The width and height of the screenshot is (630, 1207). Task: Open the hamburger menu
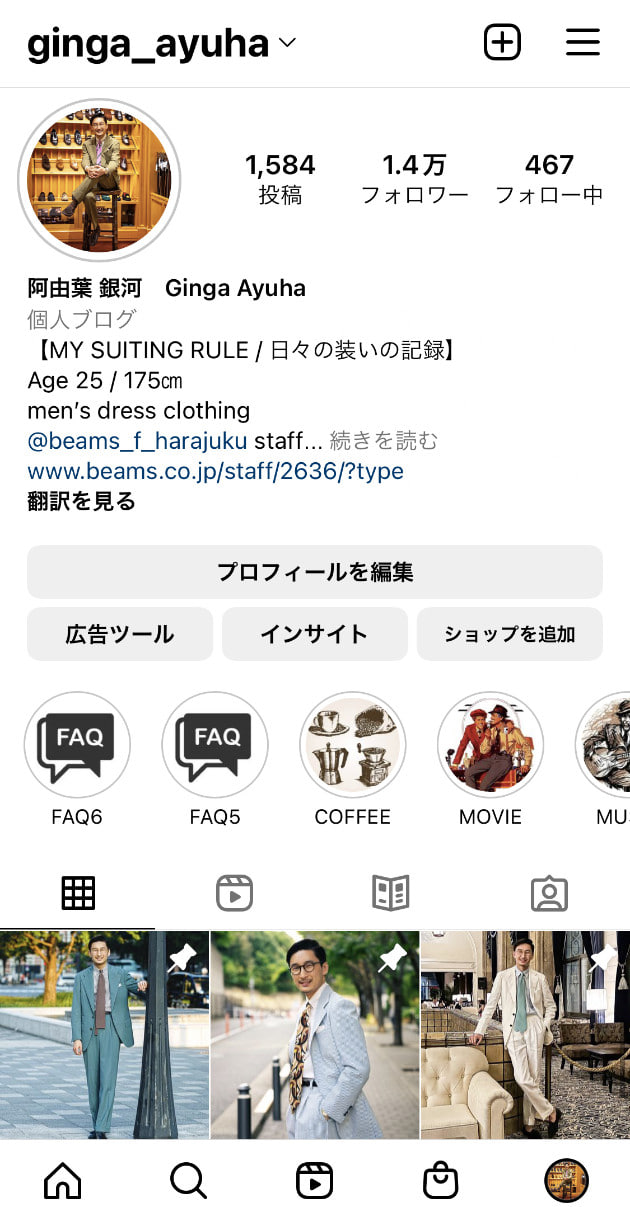[582, 42]
